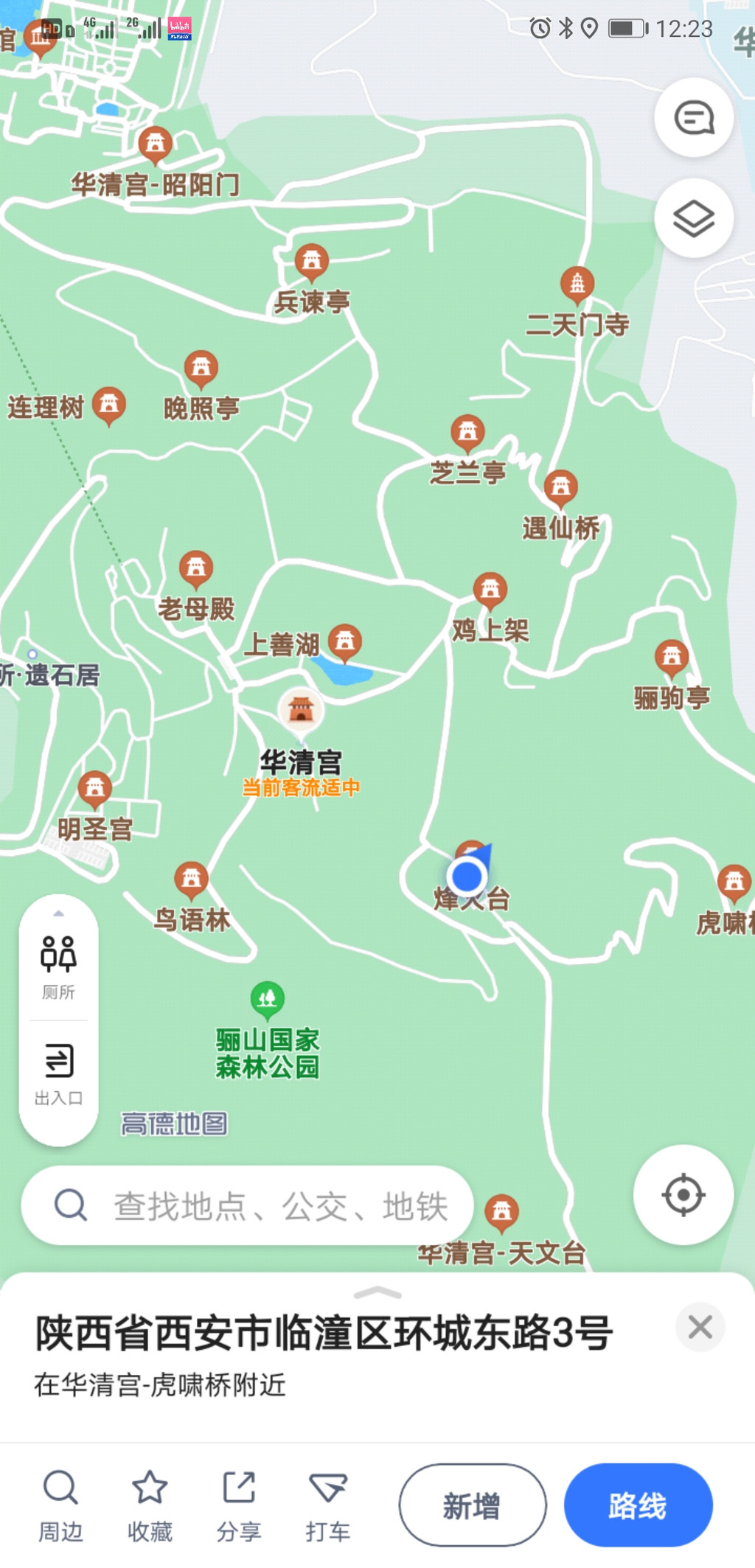Get directions with 路线 button
The height and width of the screenshot is (1568, 755).
(x=638, y=1505)
